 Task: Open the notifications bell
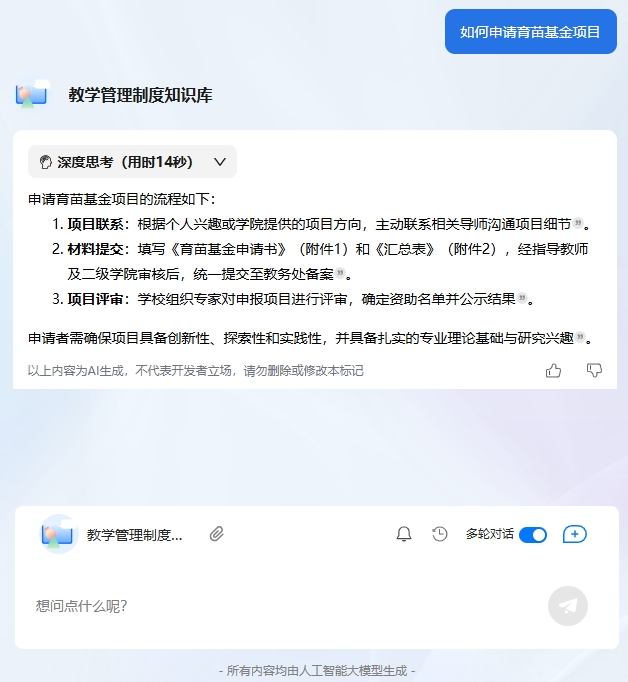pyautogui.click(x=404, y=534)
